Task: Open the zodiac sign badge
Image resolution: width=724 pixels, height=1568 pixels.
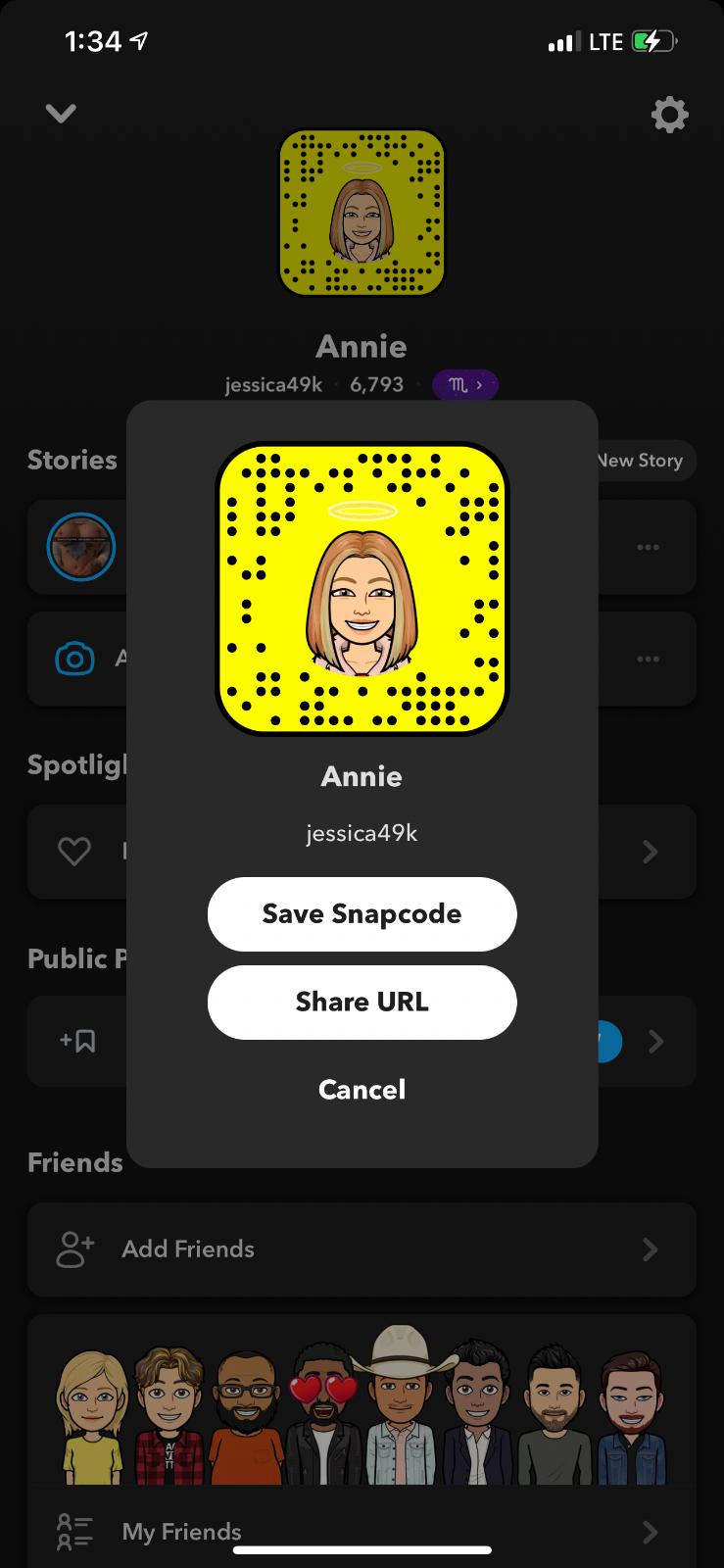Action: pos(465,385)
